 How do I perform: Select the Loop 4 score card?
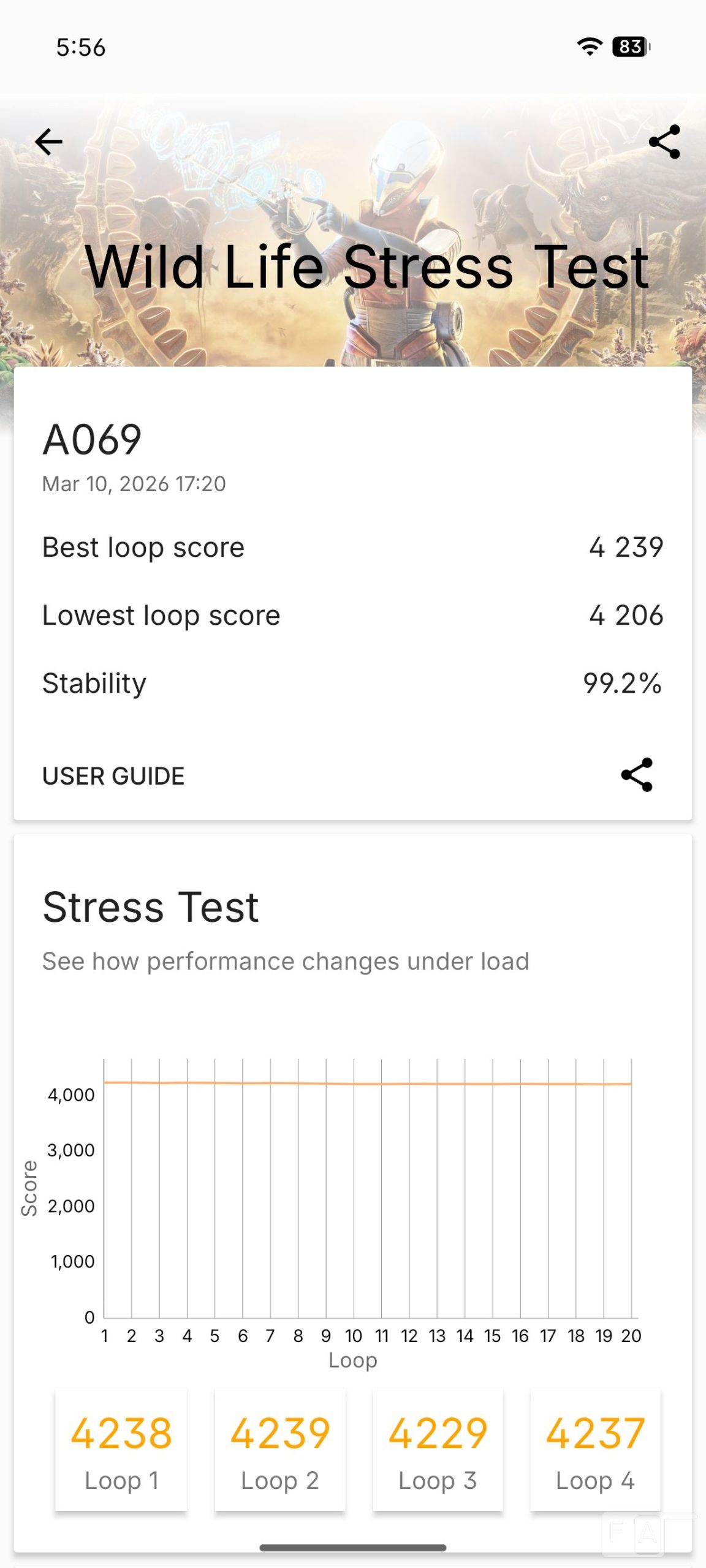click(595, 1450)
